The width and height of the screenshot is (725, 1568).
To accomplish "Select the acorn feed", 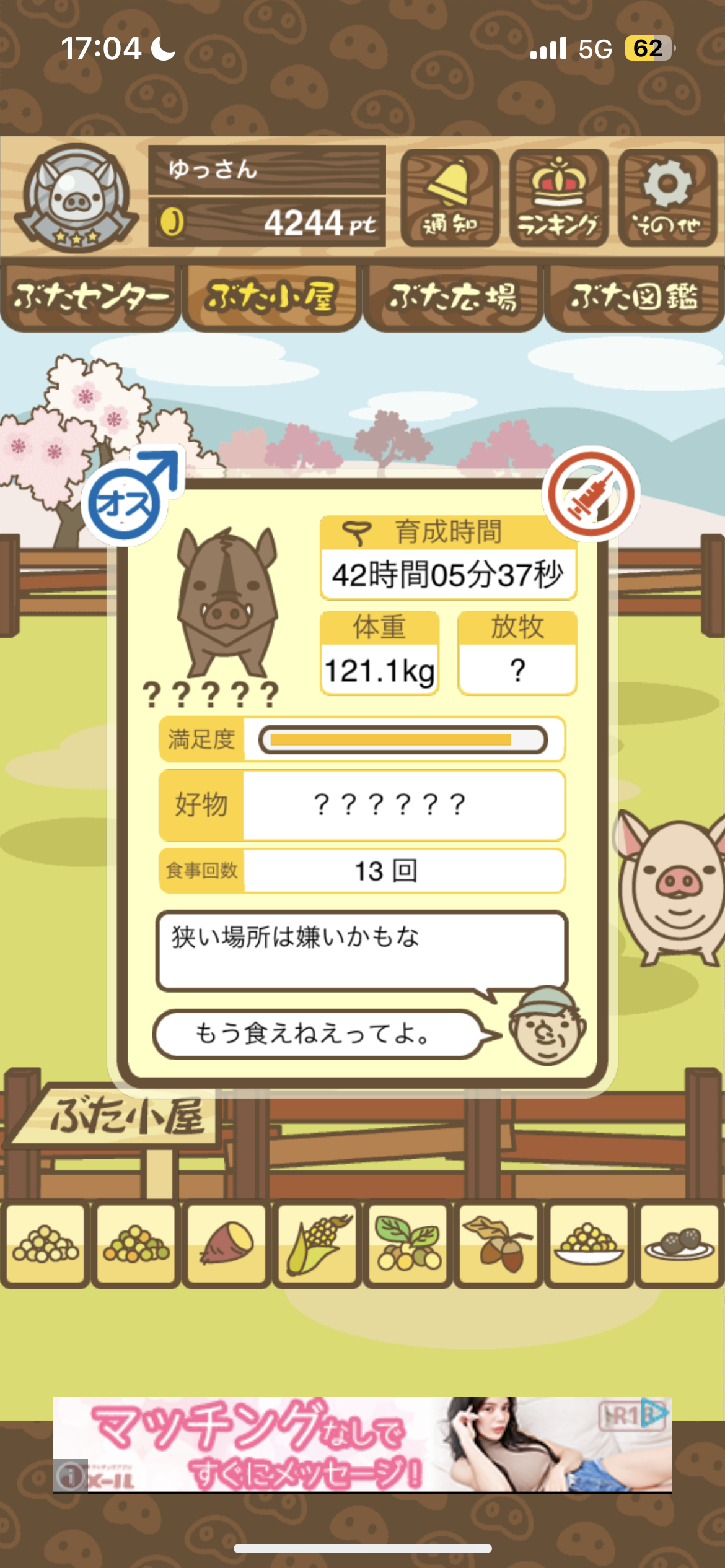I will [x=498, y=1244].
